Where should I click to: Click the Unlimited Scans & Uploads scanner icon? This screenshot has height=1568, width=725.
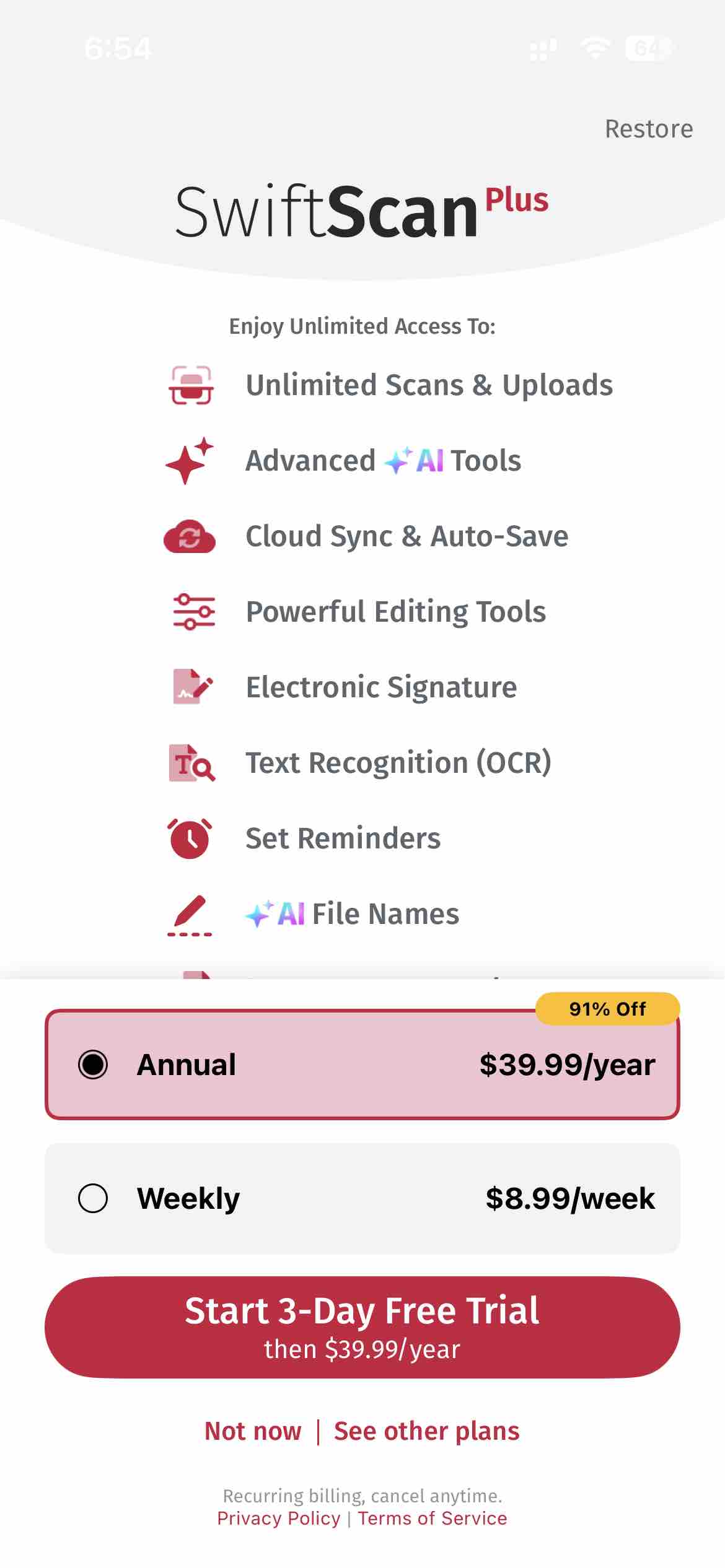(x=190, y=385)
